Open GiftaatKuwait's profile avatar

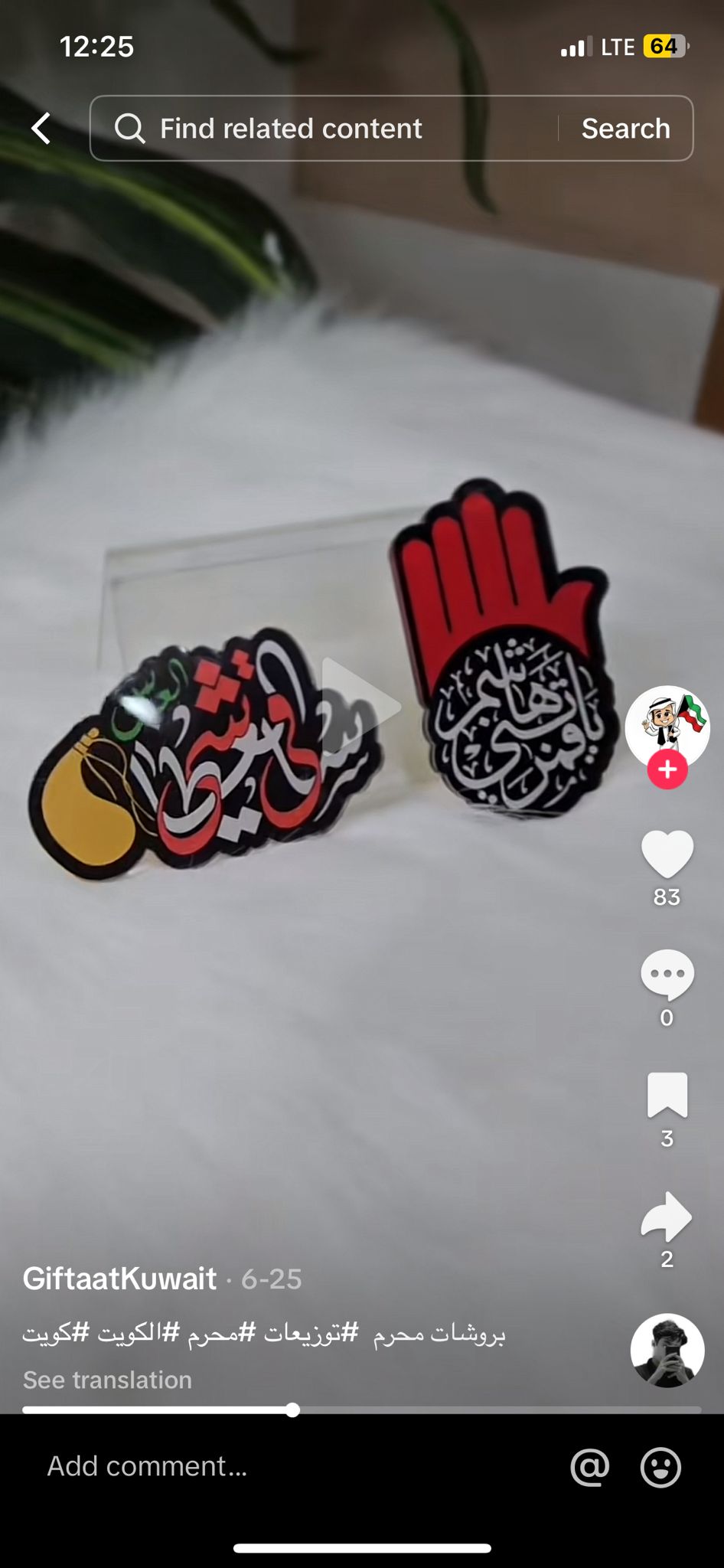[x=667, y=727]
